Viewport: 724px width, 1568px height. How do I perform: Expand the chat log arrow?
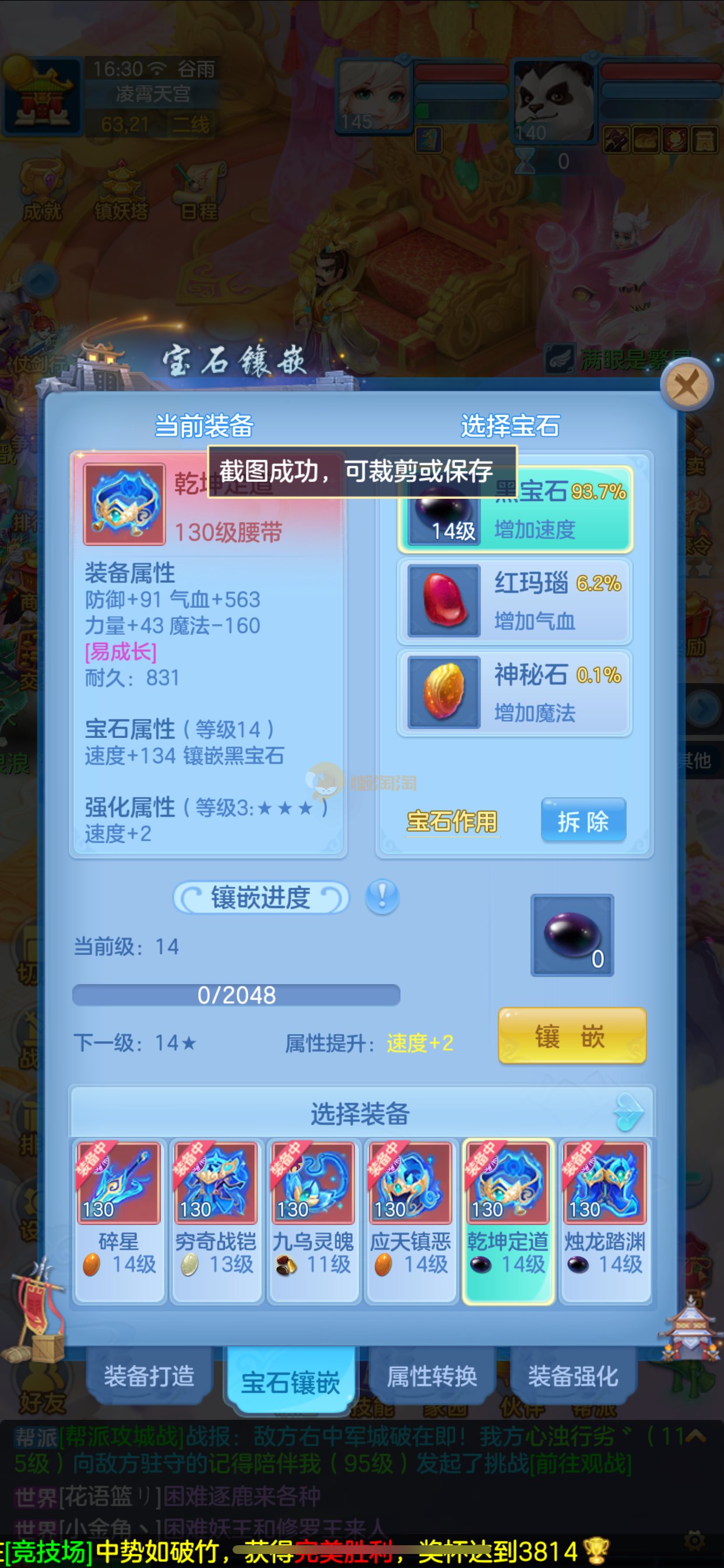click(695, 1436)
